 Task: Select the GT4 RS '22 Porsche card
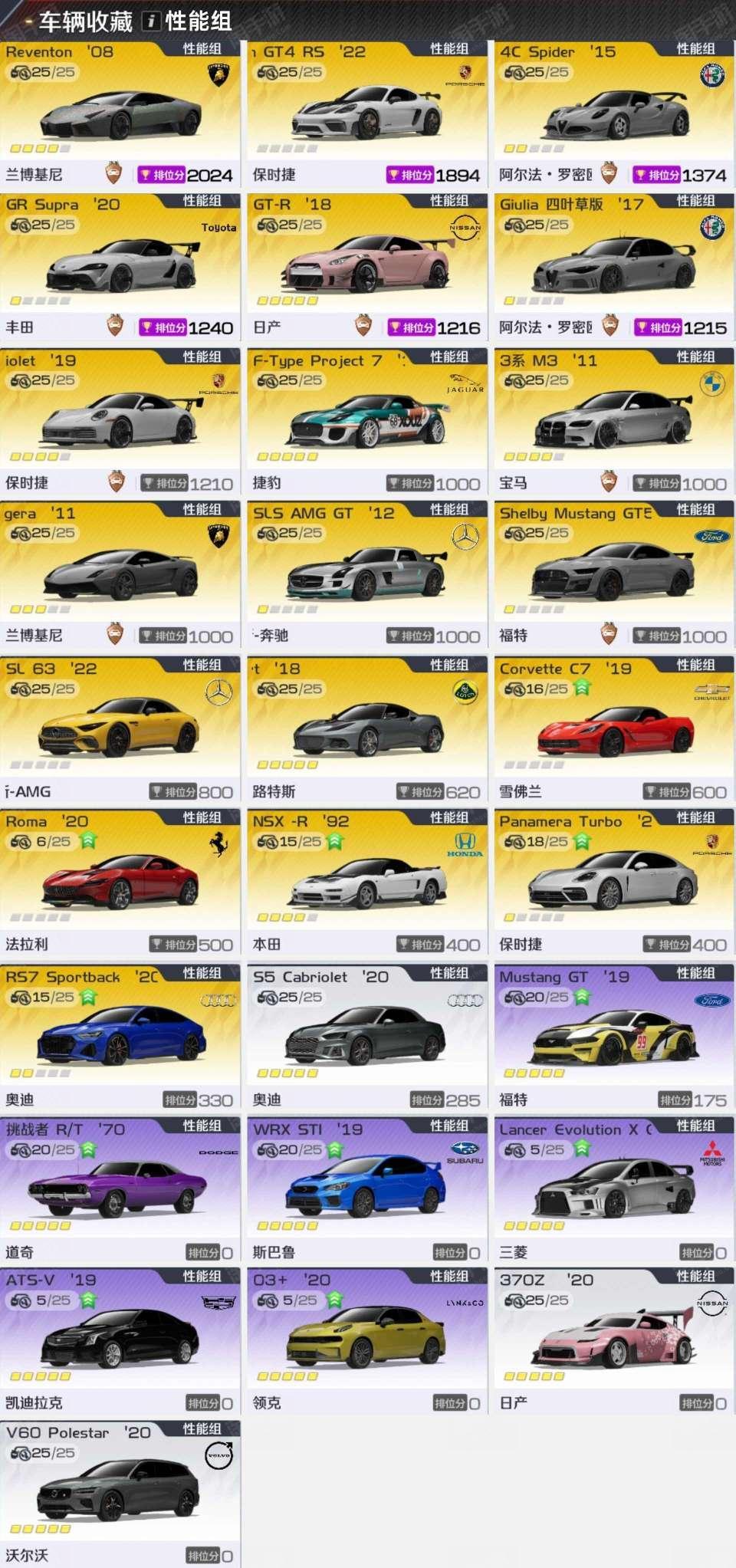367,113
